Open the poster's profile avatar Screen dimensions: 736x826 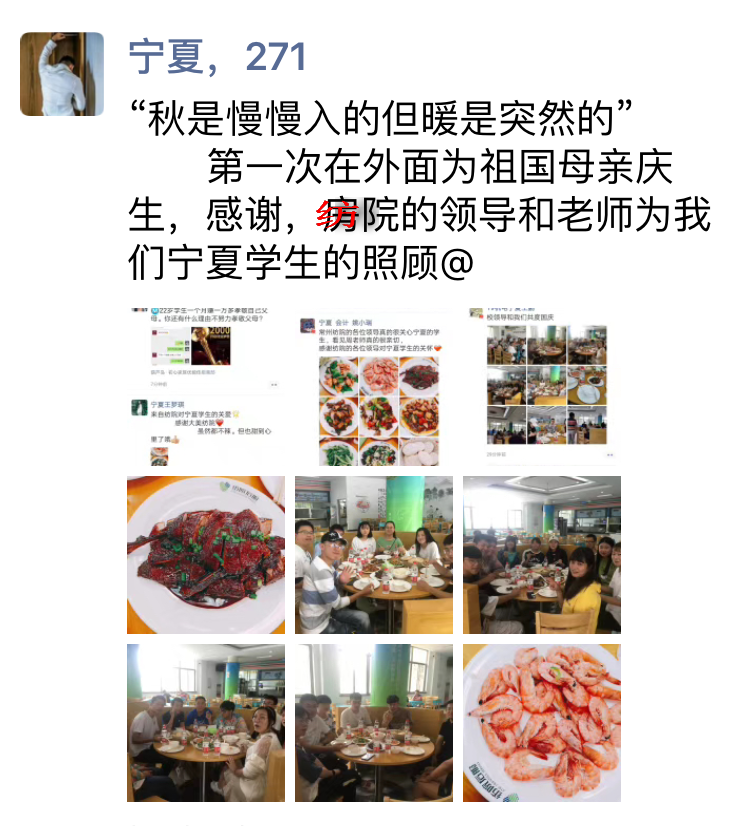62,74
